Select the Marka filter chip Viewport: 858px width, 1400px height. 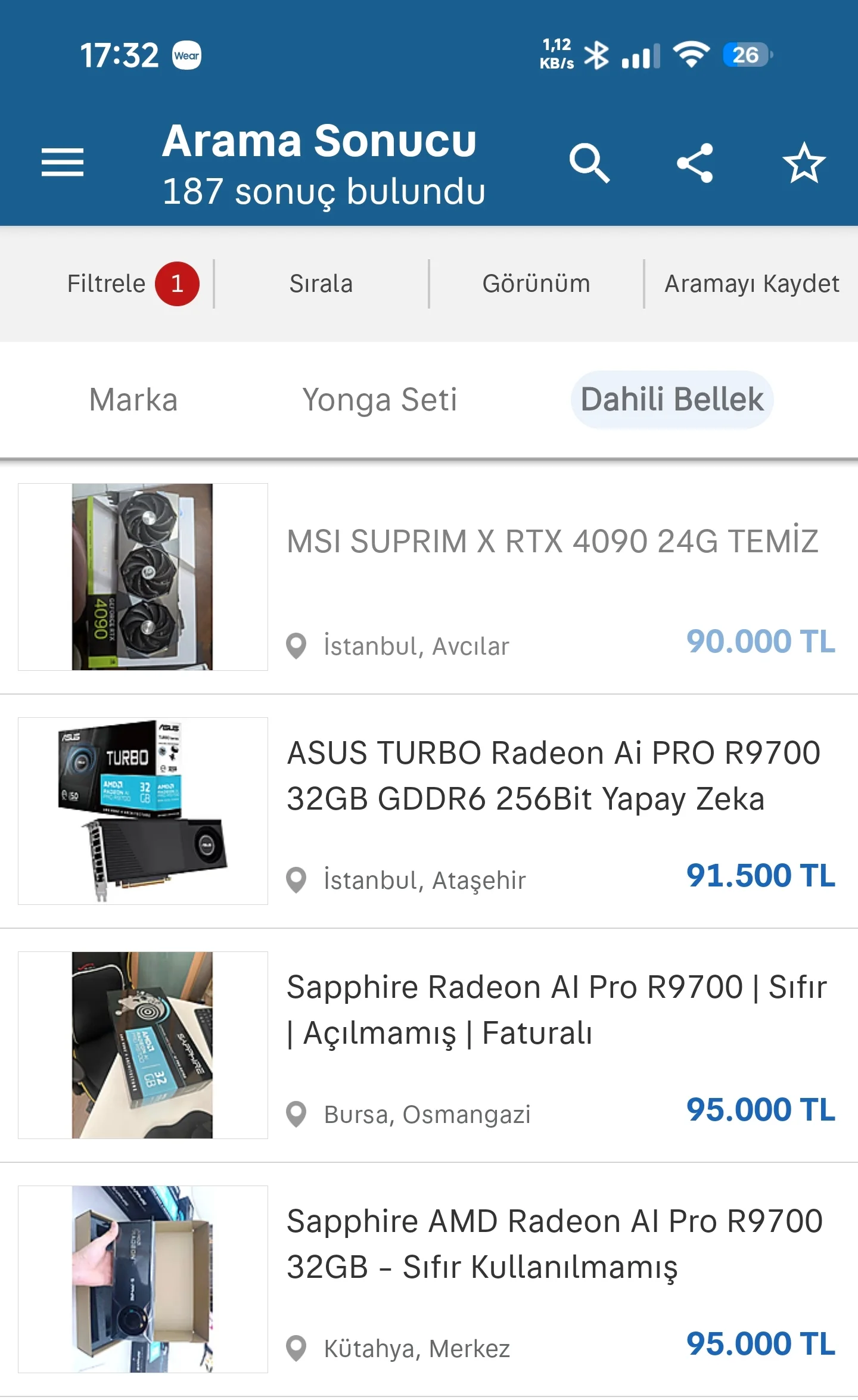(x=133, y=400)
